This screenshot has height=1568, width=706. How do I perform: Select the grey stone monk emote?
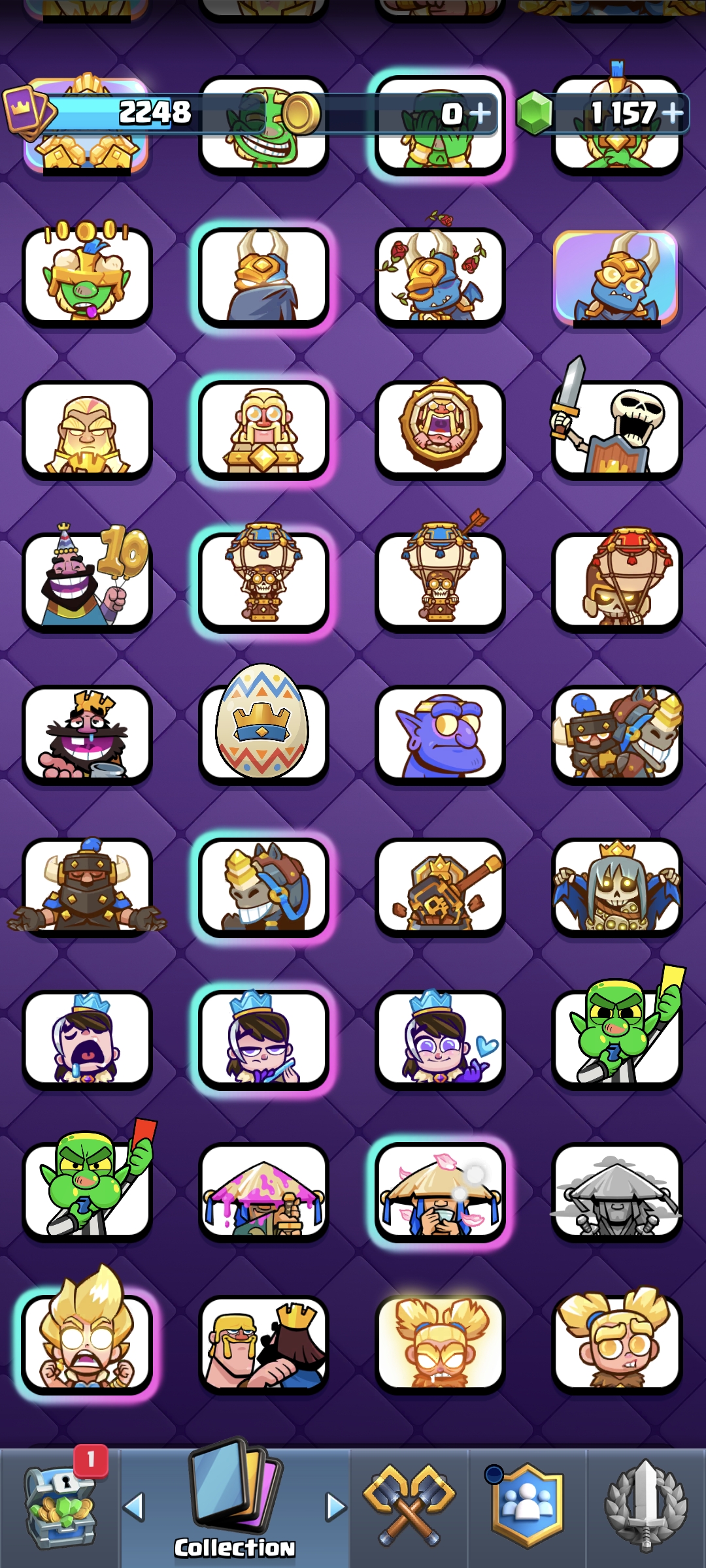pyautogui.click(x=616, y=1192)
